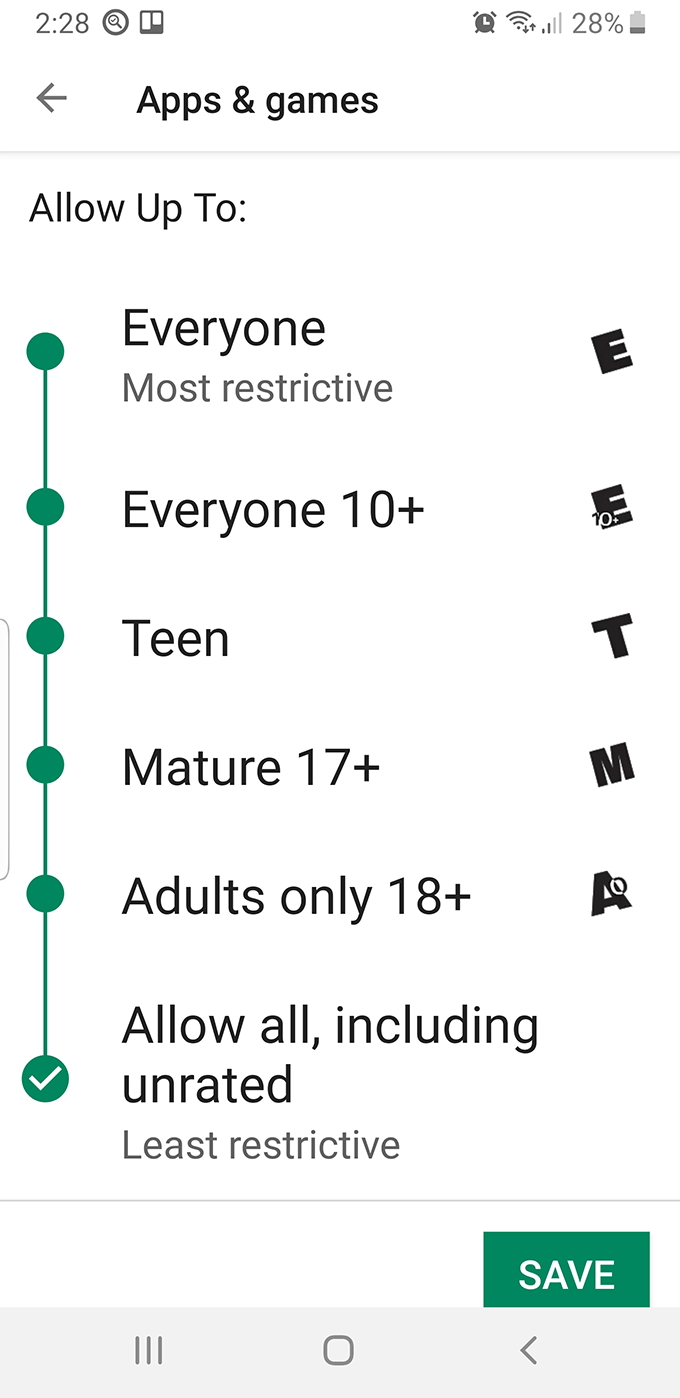Tap the green SAVE button
The height and width of the screenshot is (1398, 680).
click(566, 1271)
